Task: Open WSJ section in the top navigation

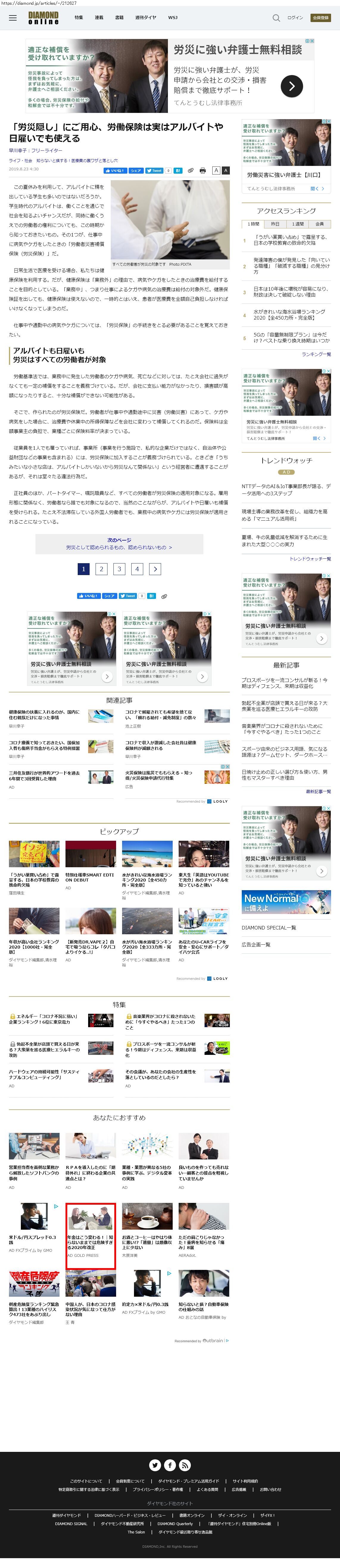Action: (x=173, y=18)
